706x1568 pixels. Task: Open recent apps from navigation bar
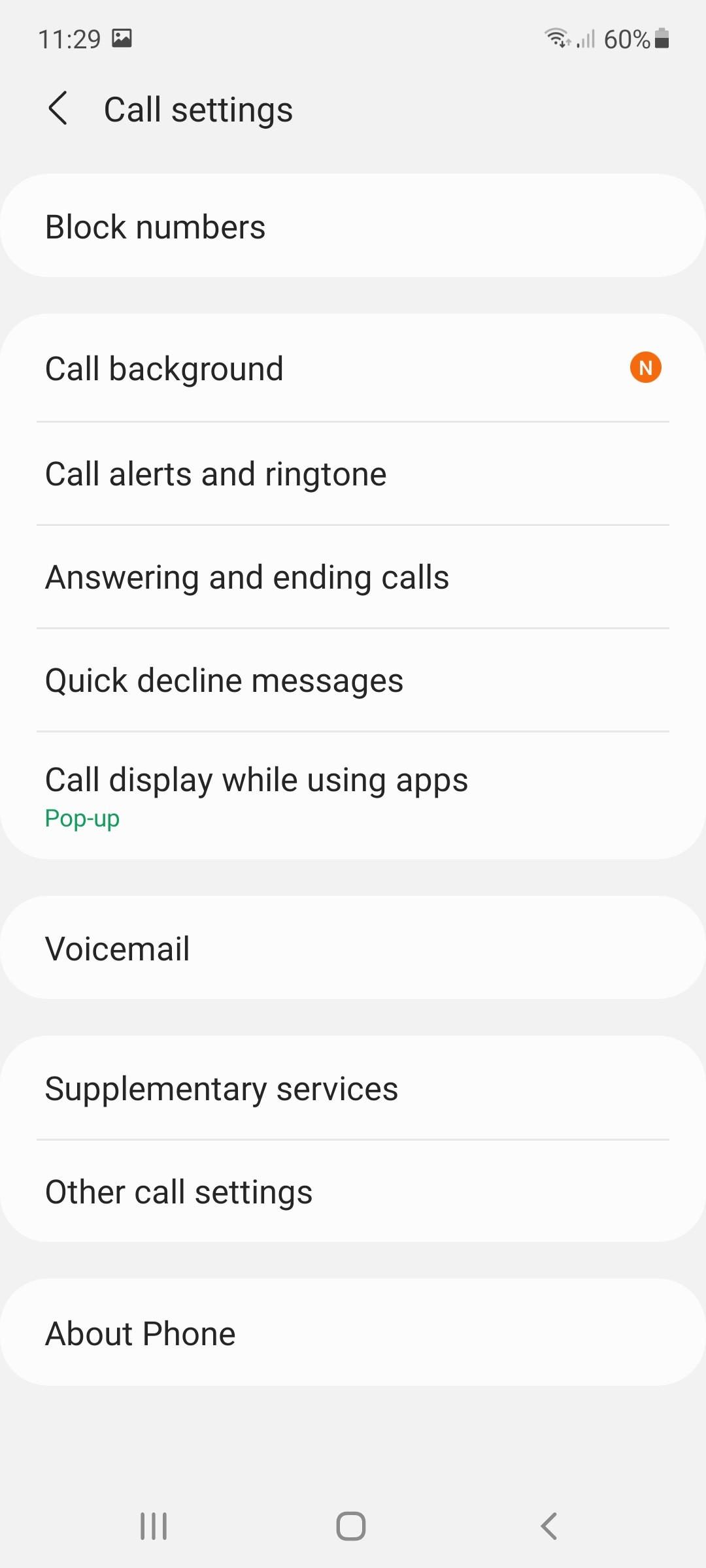[154, 1526]
